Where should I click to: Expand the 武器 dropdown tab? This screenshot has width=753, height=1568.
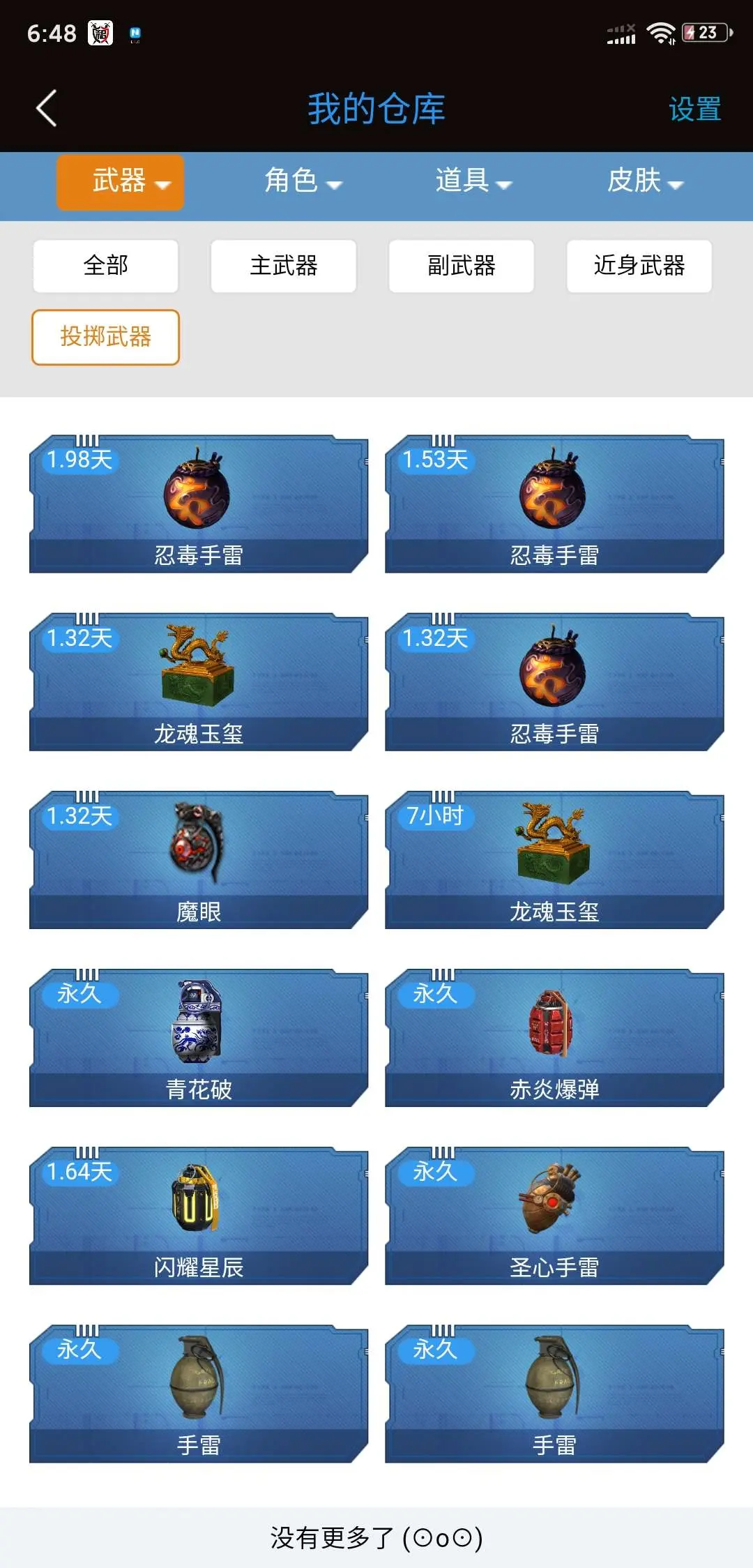pyautogui.click(x=120, y=182)
